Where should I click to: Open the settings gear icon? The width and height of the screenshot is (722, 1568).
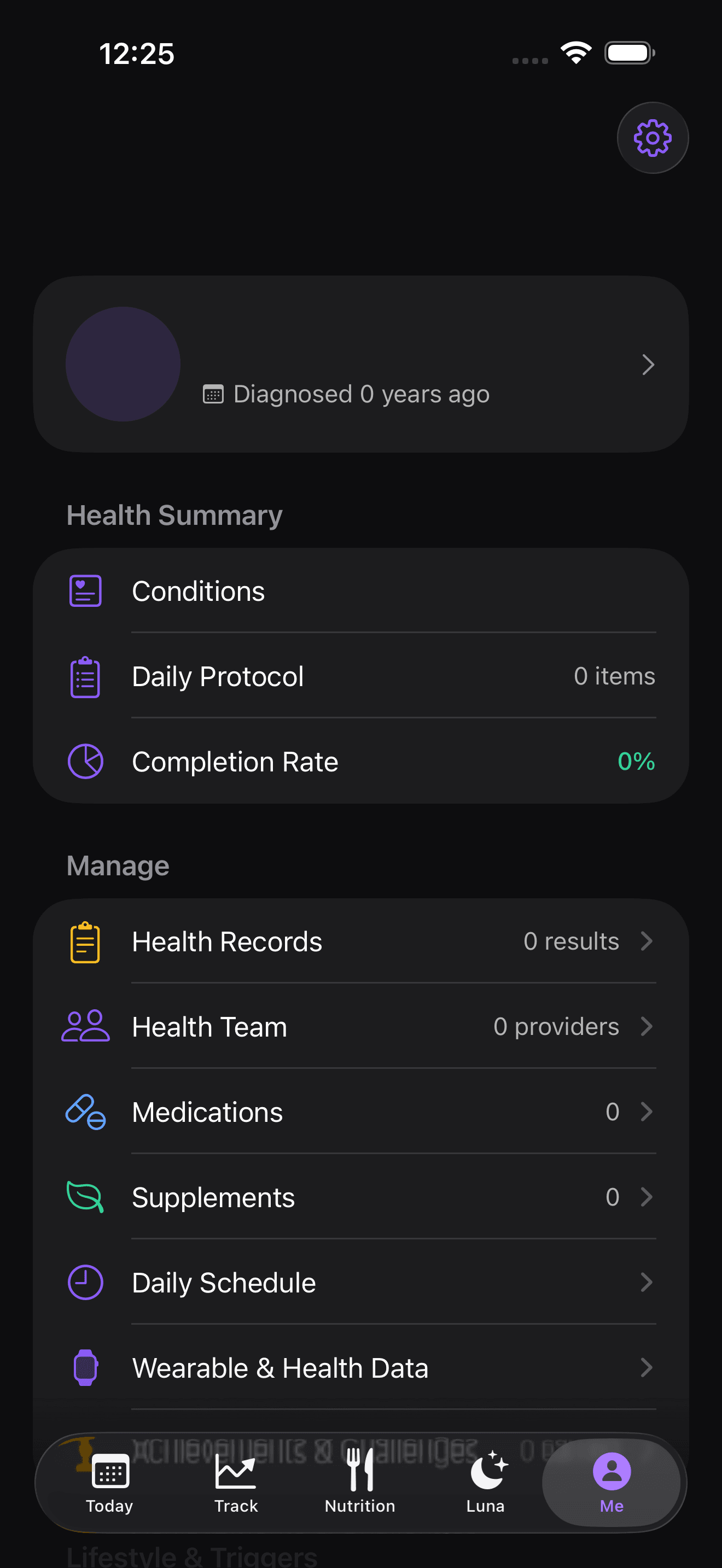point(652,138)
